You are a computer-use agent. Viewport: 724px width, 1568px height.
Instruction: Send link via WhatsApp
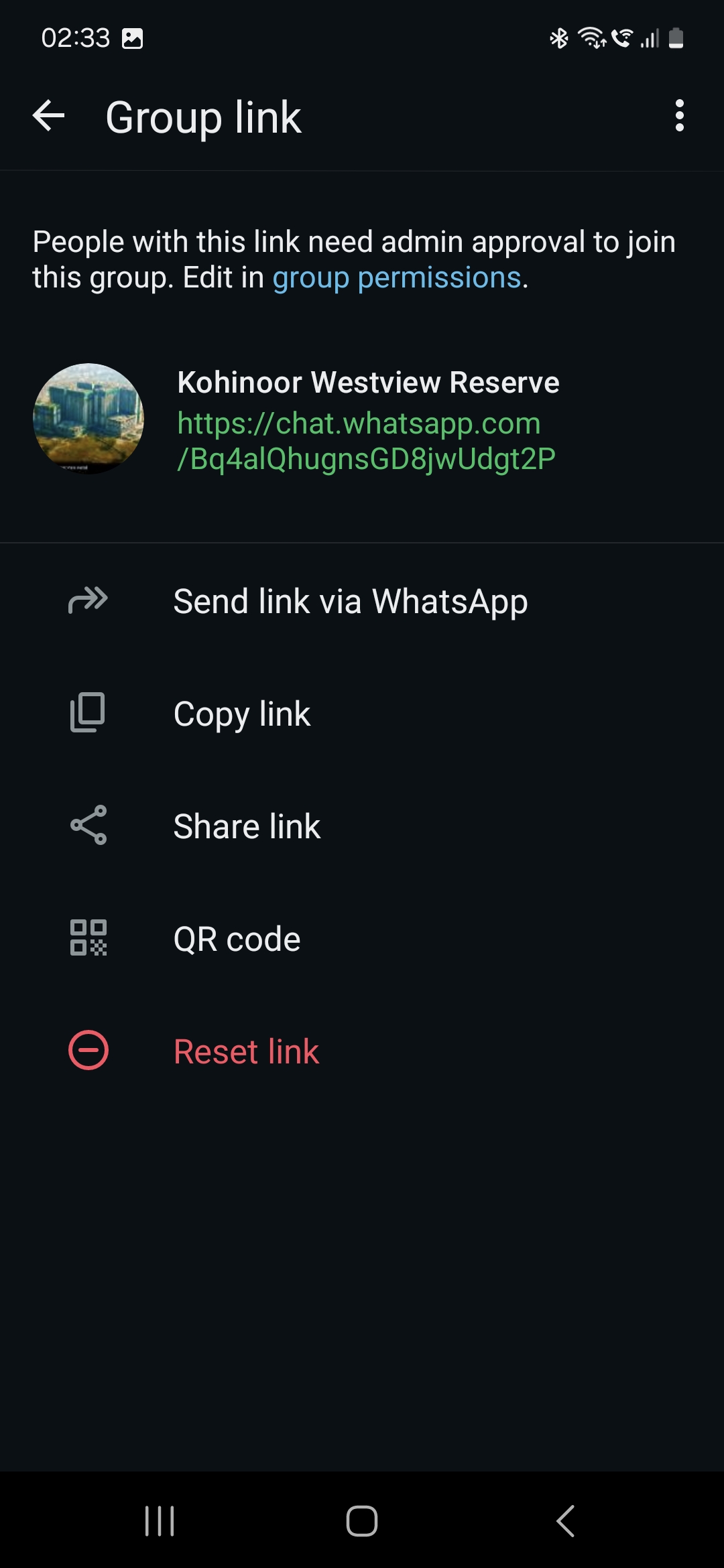click(x=350, y=601)
